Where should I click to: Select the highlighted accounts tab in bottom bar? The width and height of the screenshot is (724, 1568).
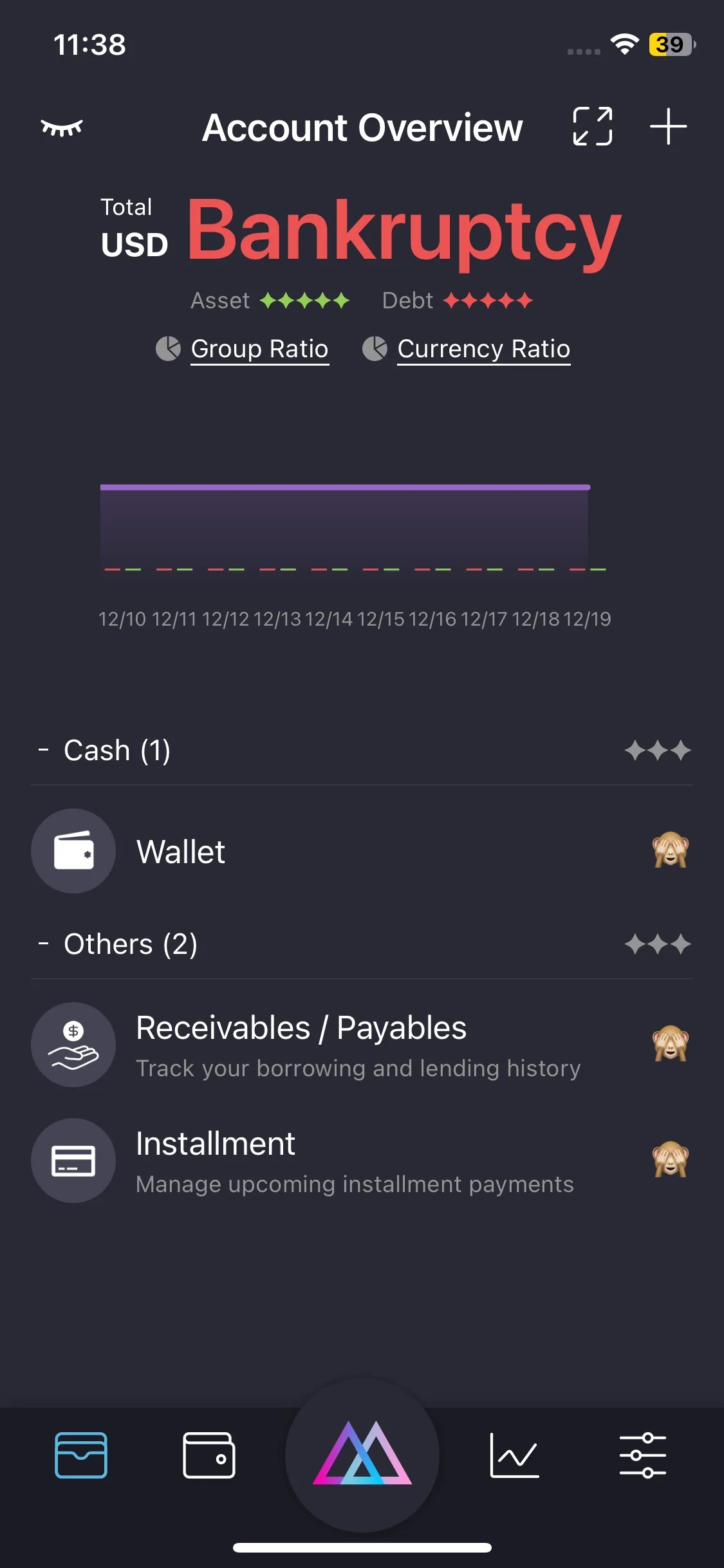click(81, 1455)
